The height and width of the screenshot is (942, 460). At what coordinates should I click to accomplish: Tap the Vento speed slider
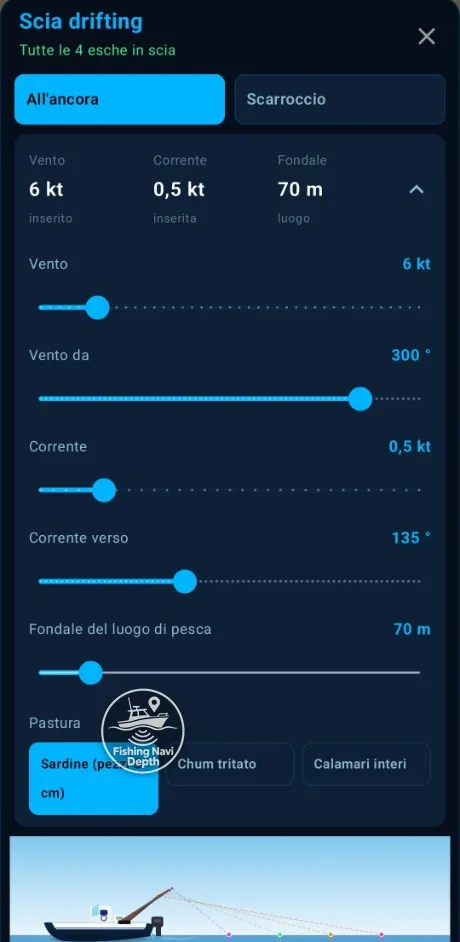229,308
